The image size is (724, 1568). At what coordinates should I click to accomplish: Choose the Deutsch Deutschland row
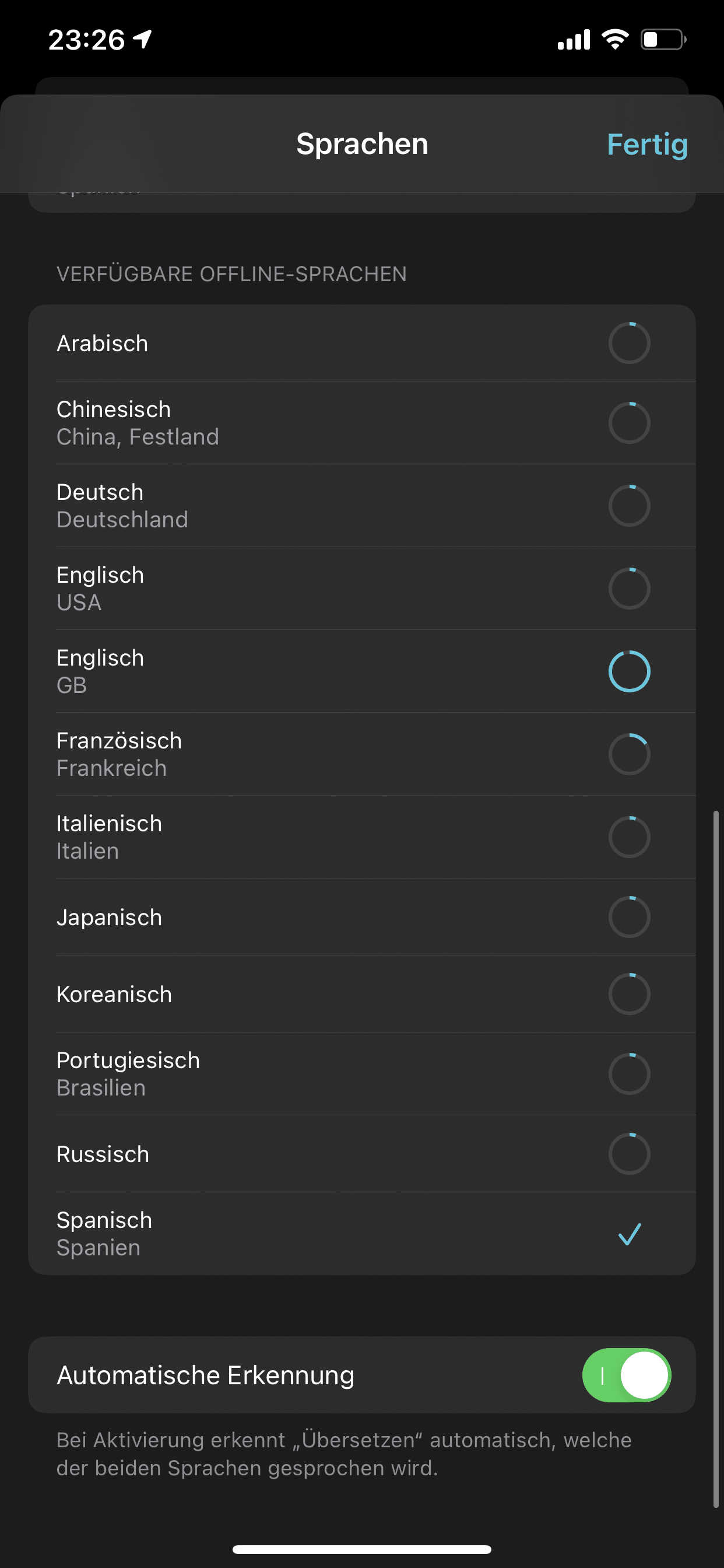(x=361, y=506)
